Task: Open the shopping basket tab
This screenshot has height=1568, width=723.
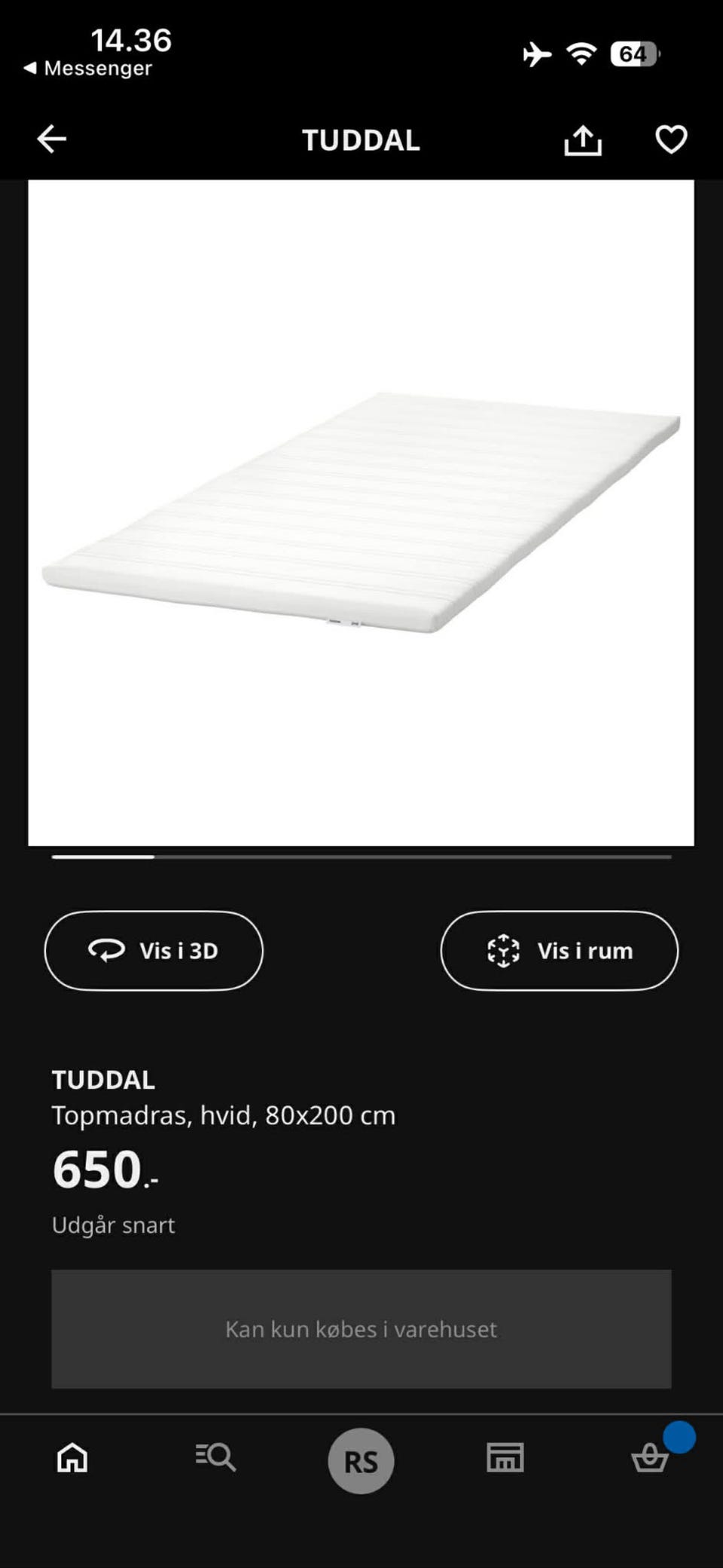Action: [650, 1457]
